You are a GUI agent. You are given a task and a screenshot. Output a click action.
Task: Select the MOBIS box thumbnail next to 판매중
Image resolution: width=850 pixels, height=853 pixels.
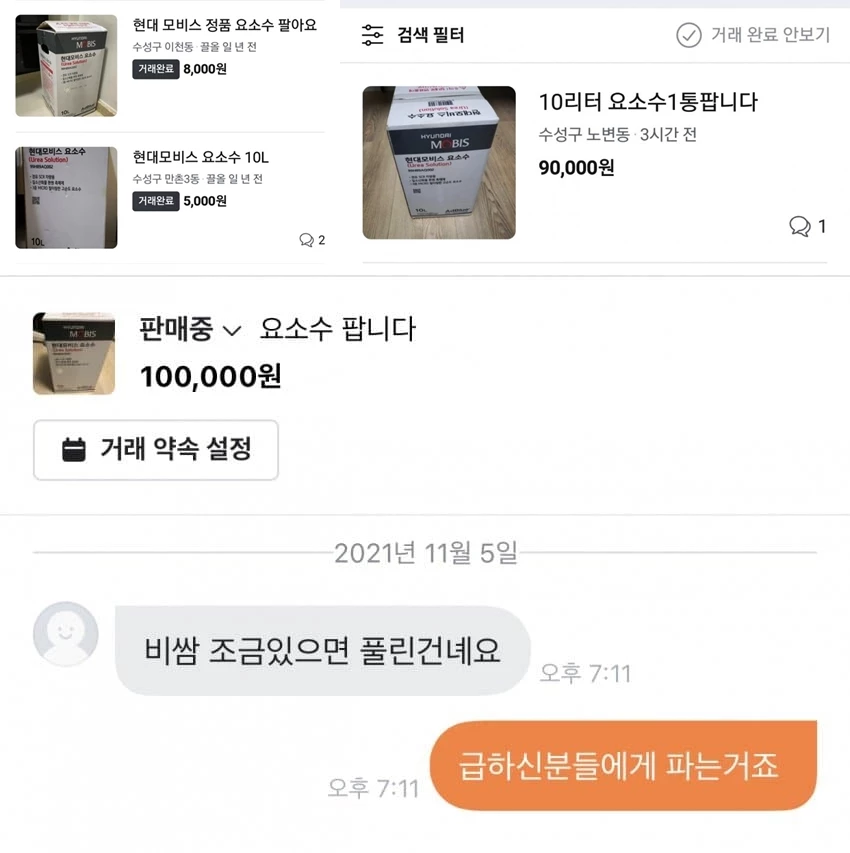coord(70,352)
